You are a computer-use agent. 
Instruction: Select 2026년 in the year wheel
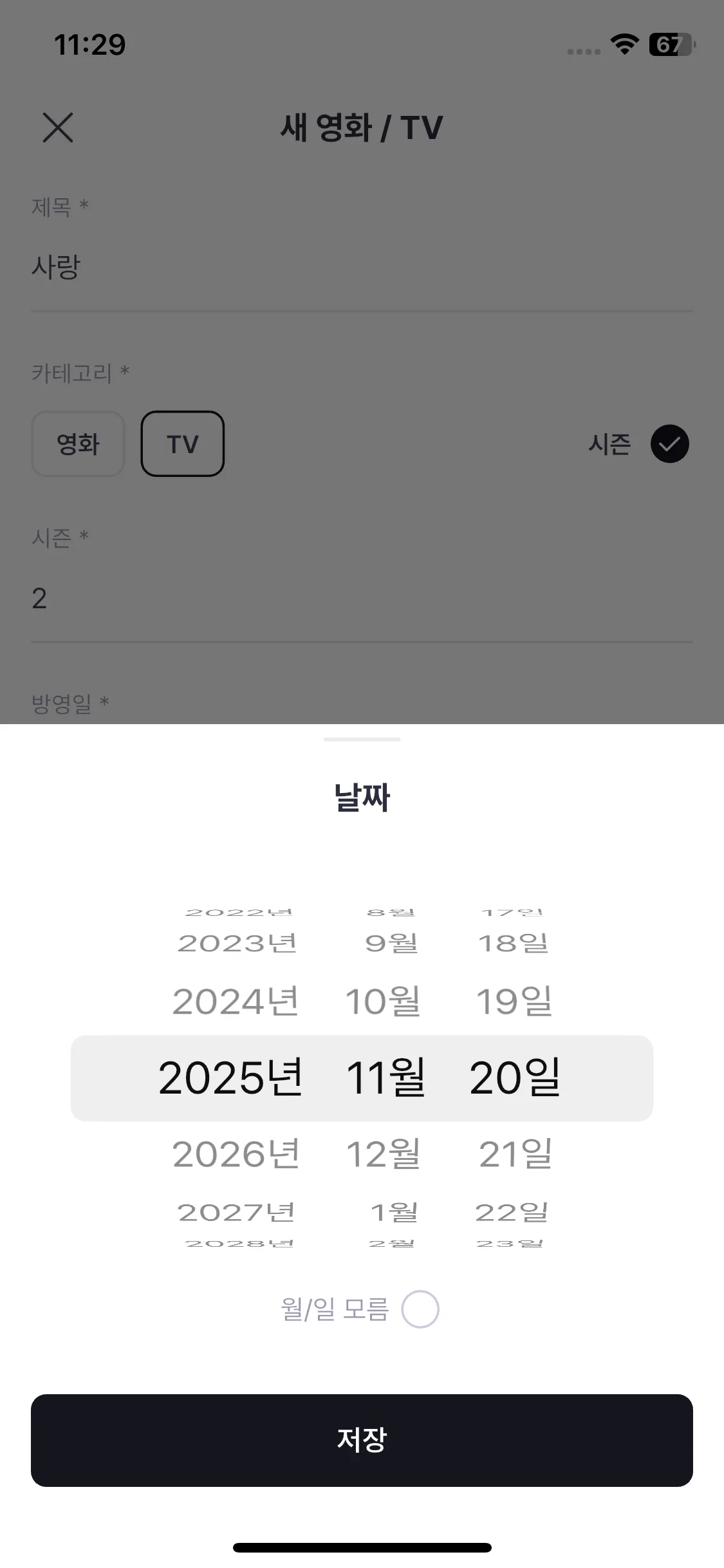point(236,1154)
